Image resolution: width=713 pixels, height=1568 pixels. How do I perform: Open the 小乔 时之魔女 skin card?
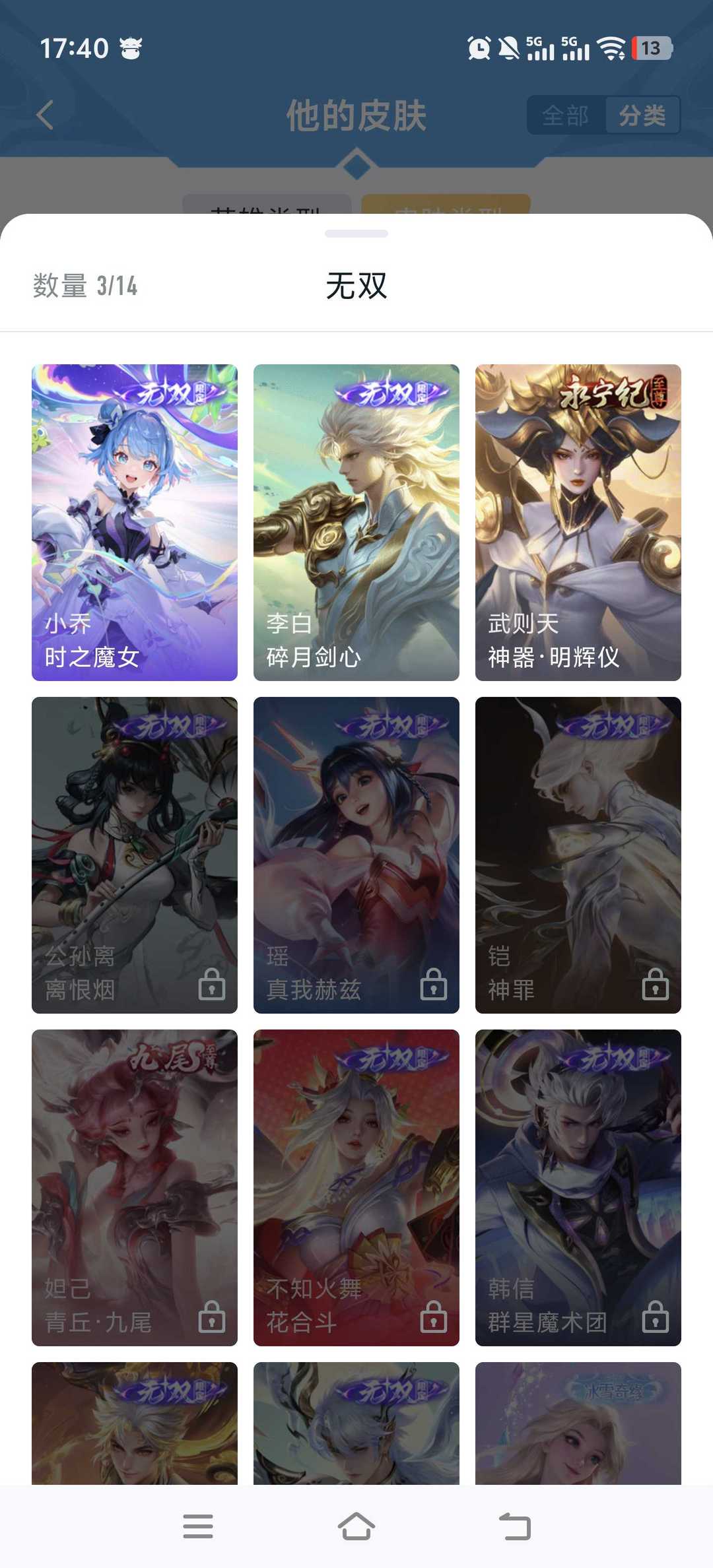135,522
